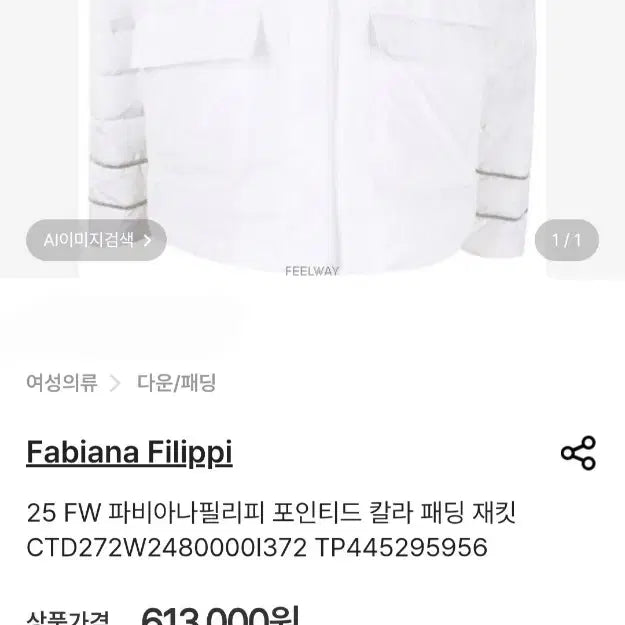
Task: Open the Fabiana Filippi brand link
Action: click(129, 453)
